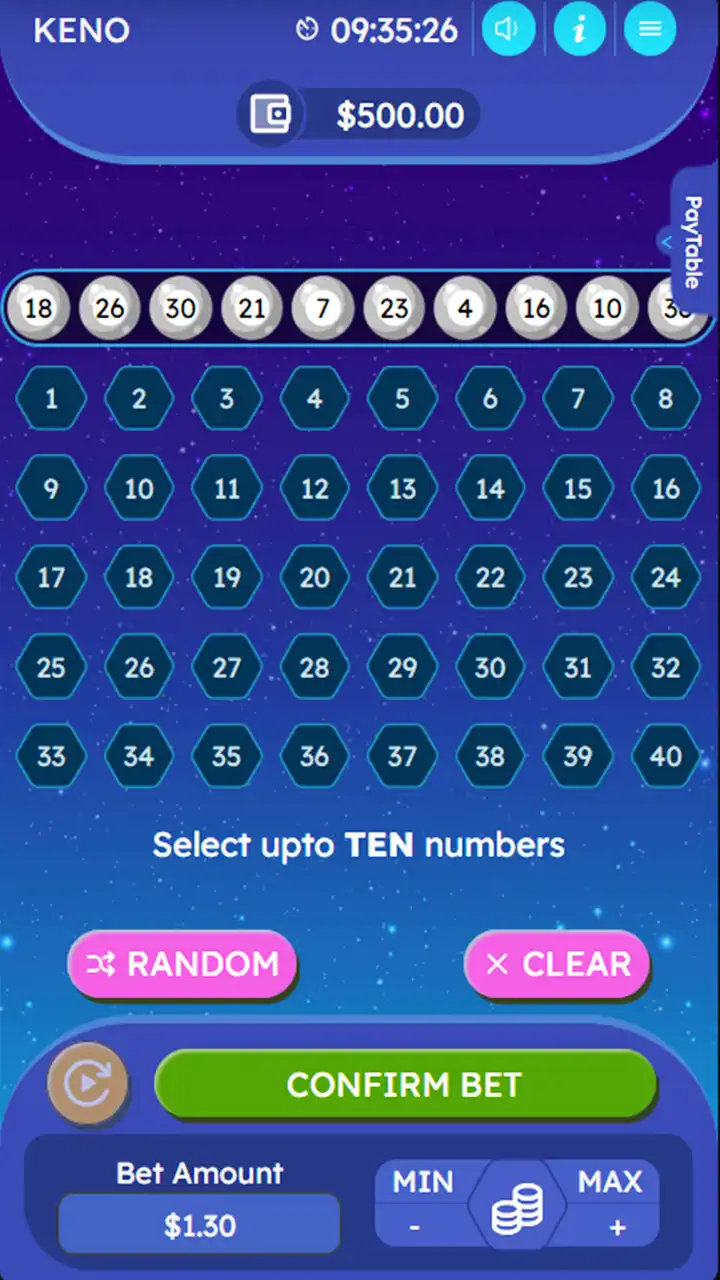This screenshot has height=1280, width=720.
Task: Open the game info icon
Action: click(579, 28)
